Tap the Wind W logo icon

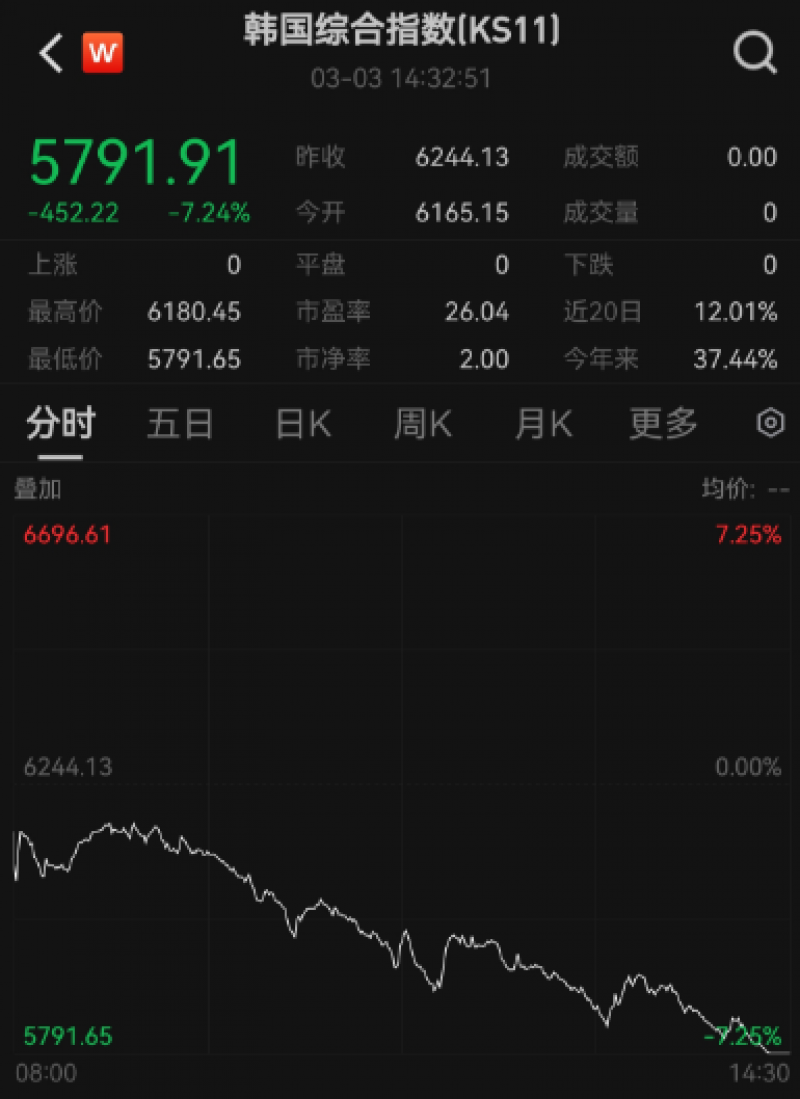pos(103,52)
